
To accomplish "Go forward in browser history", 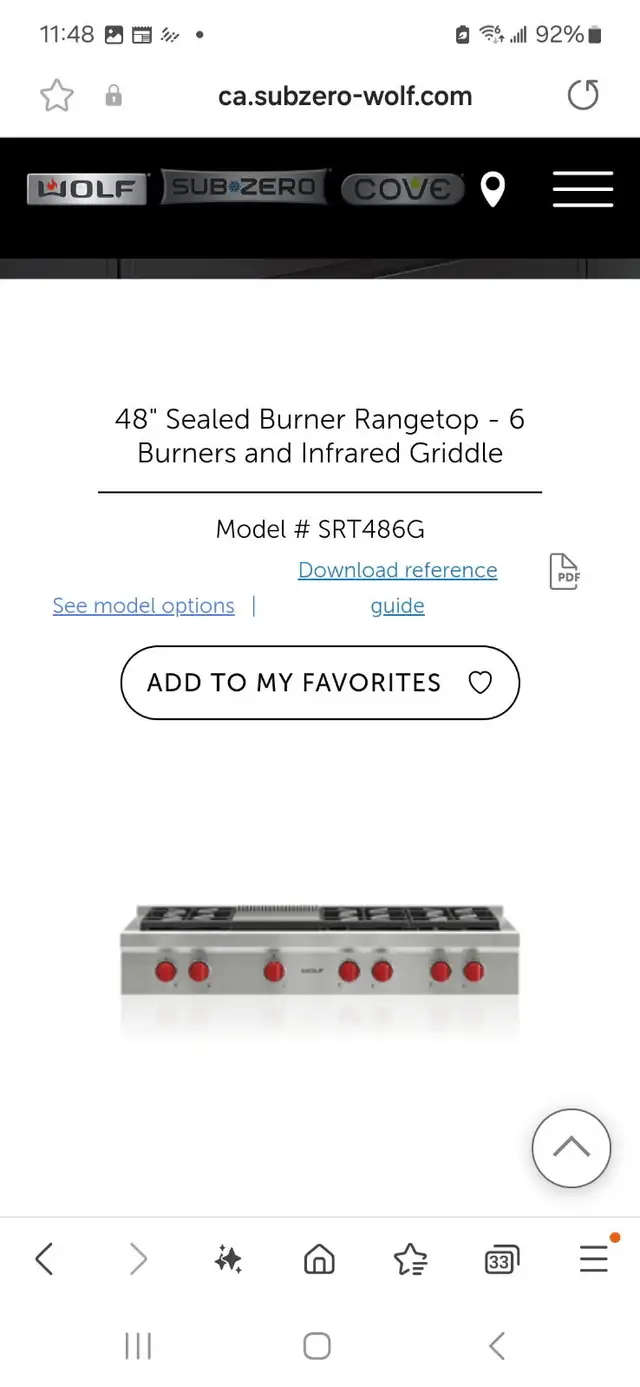I will tap(138, 1259).
